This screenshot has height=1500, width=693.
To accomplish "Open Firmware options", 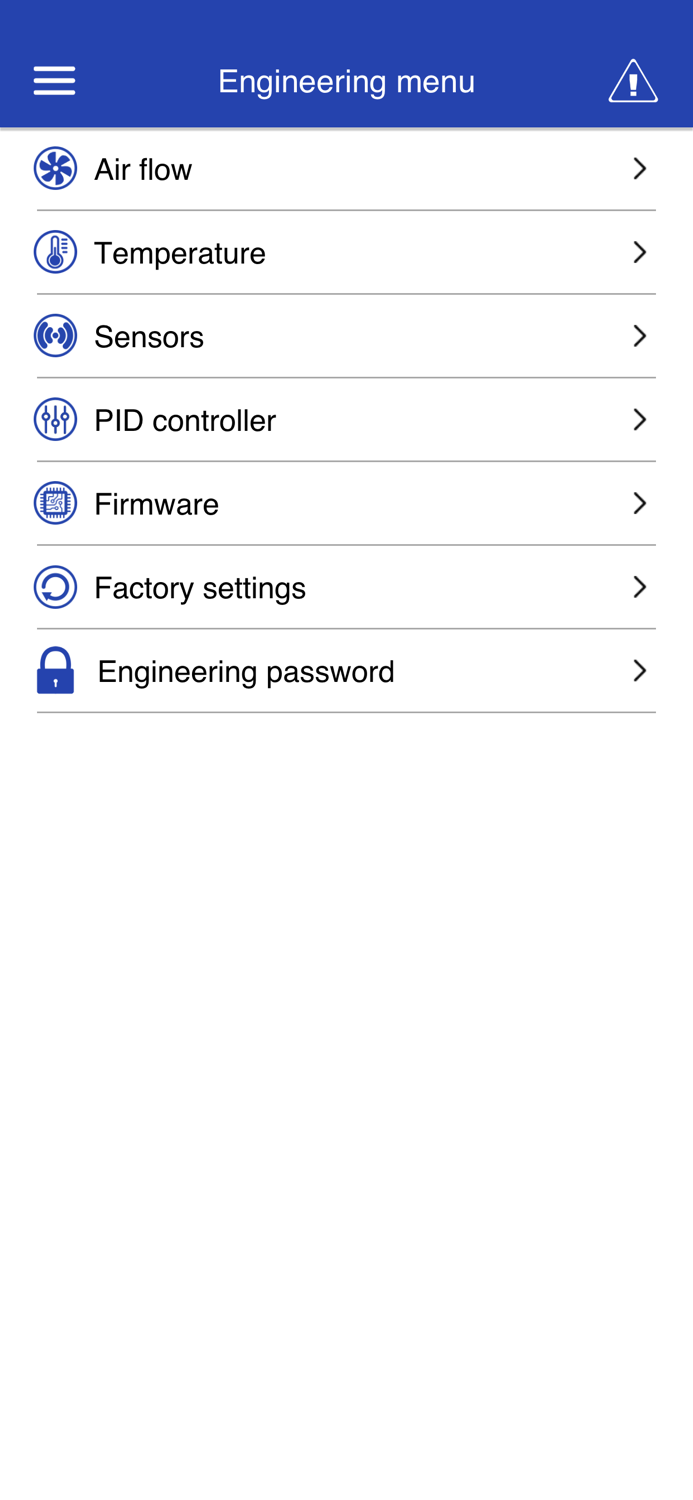I will 346,504.
